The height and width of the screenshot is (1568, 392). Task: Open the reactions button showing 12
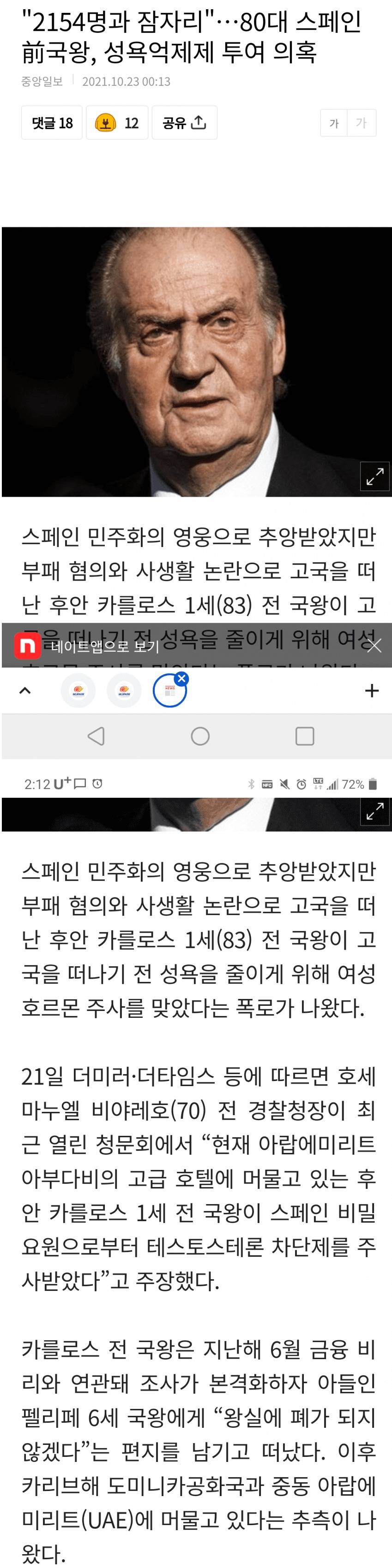coord(117,123)
